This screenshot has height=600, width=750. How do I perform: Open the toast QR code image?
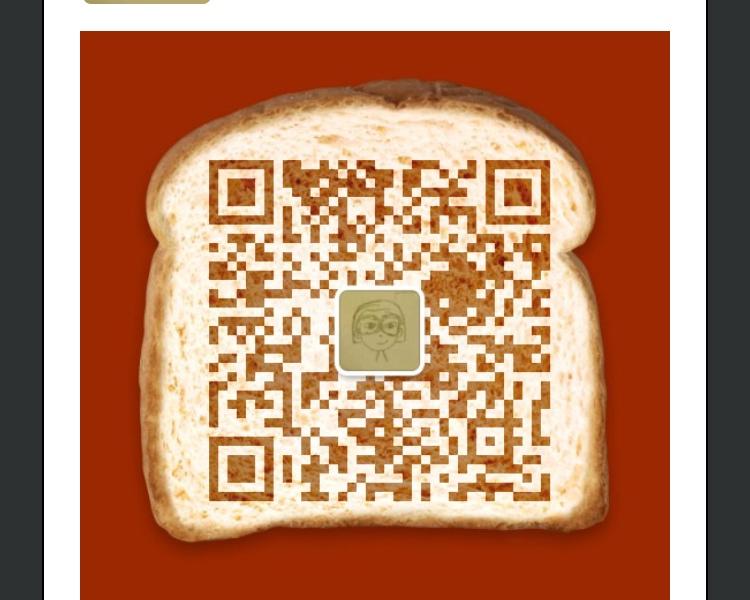tap(375, 315)
